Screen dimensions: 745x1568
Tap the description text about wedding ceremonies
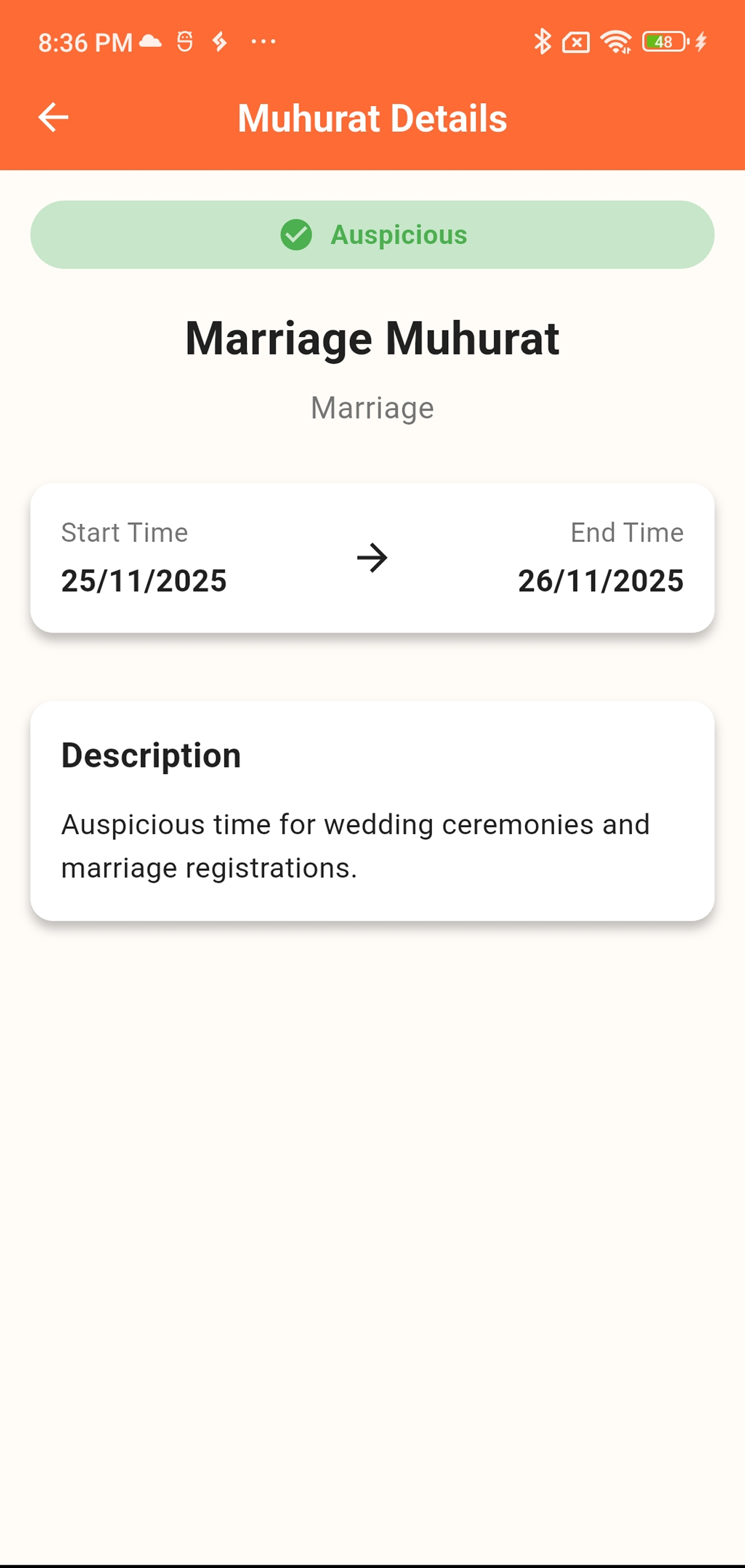tap(354, 845)
